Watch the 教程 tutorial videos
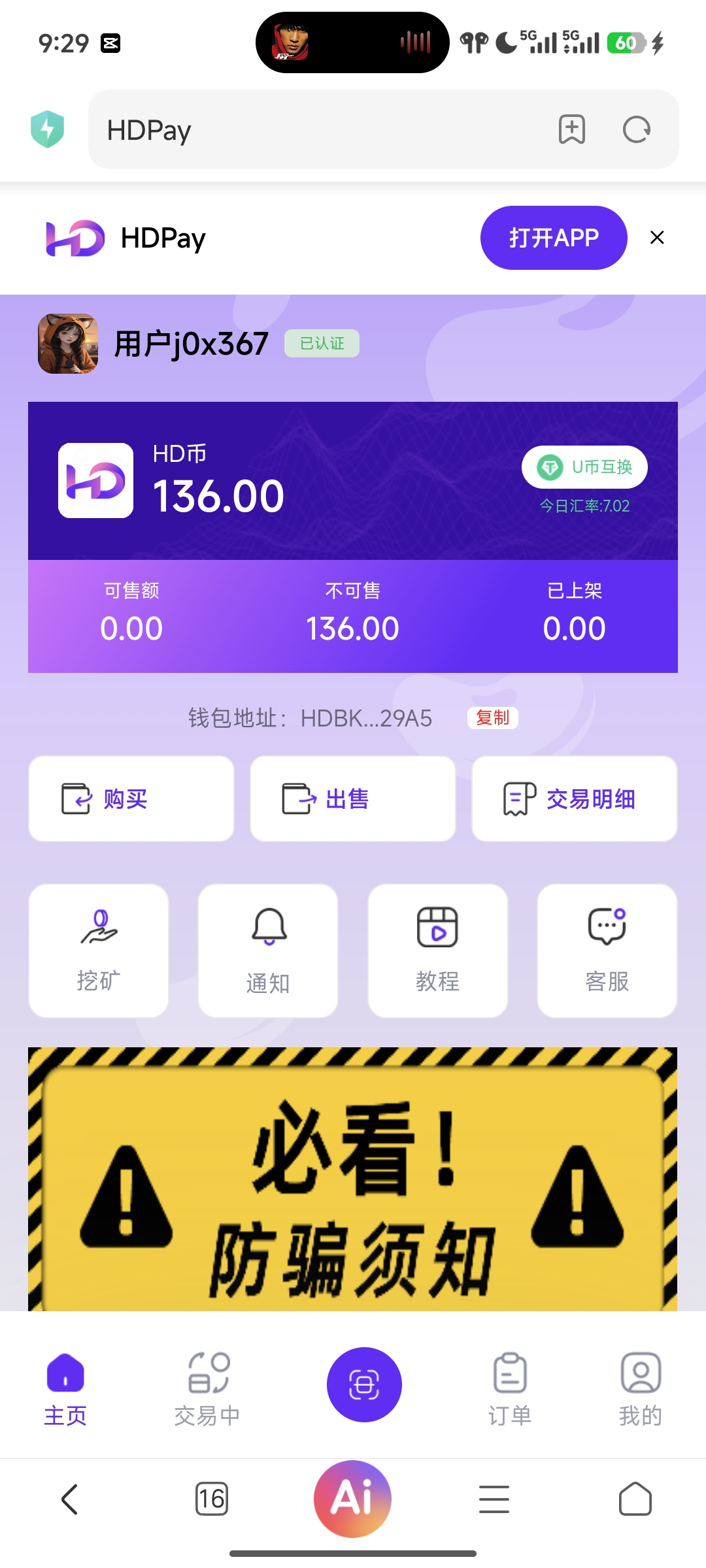The image size is (706, 1568). (437, 951)
